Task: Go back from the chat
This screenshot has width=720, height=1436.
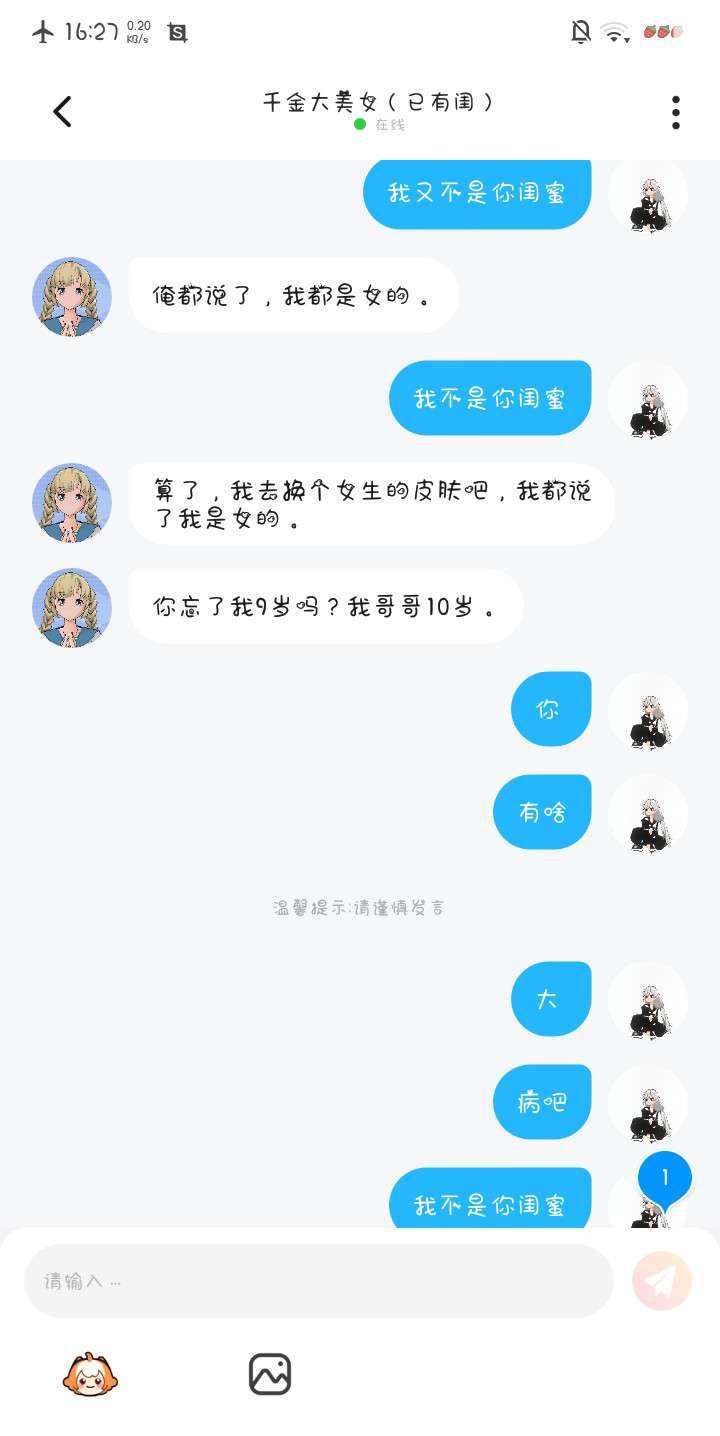Action: pos(62,112)
